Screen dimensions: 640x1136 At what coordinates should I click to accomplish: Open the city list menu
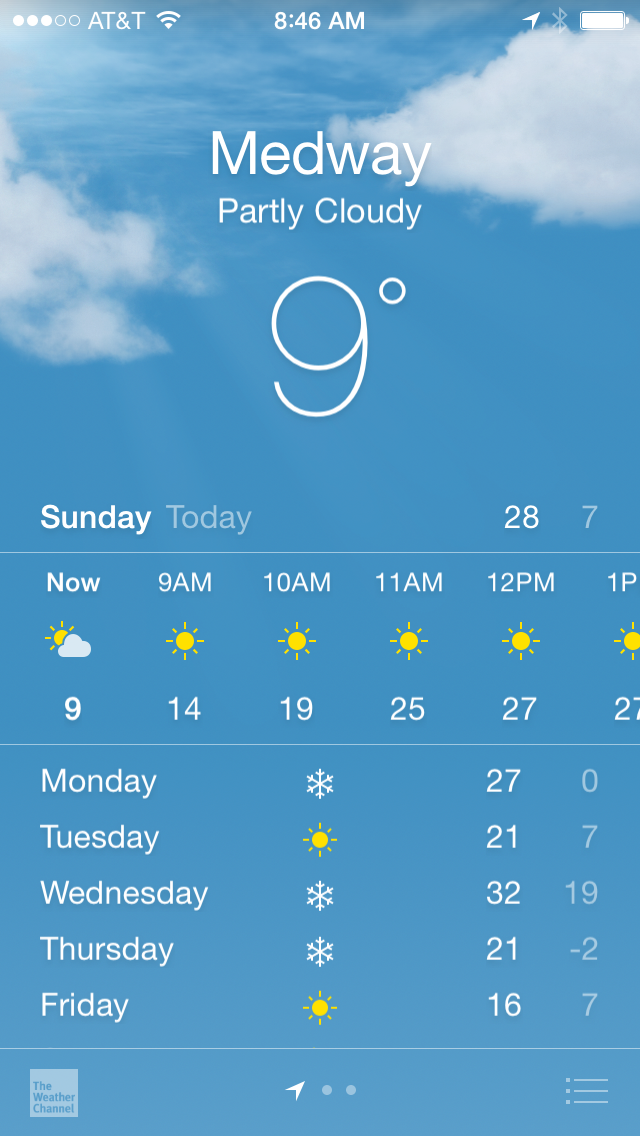pos(586,1090)
